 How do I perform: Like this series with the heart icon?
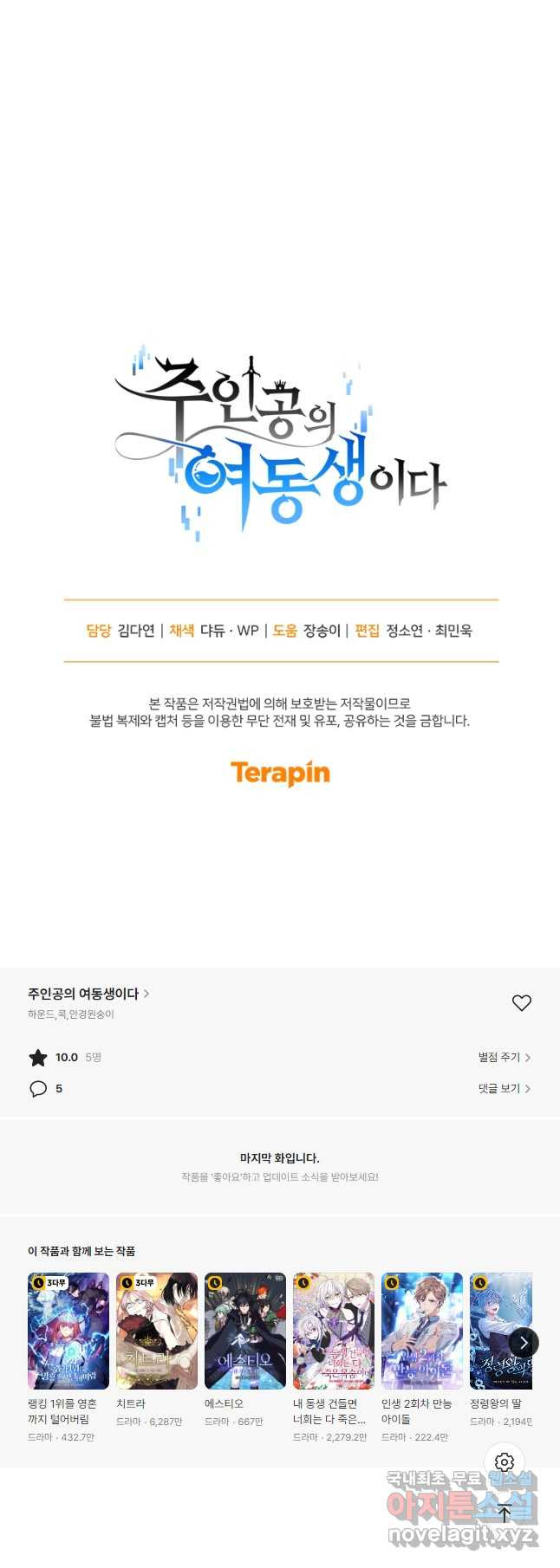coord(521,1002)
